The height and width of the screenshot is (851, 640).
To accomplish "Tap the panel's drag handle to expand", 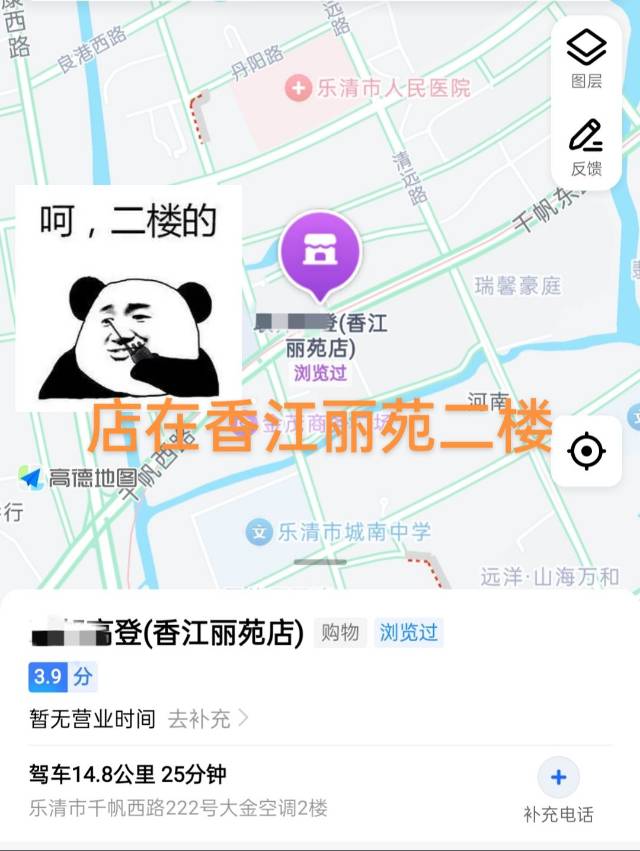I will [x=319, y=563].
